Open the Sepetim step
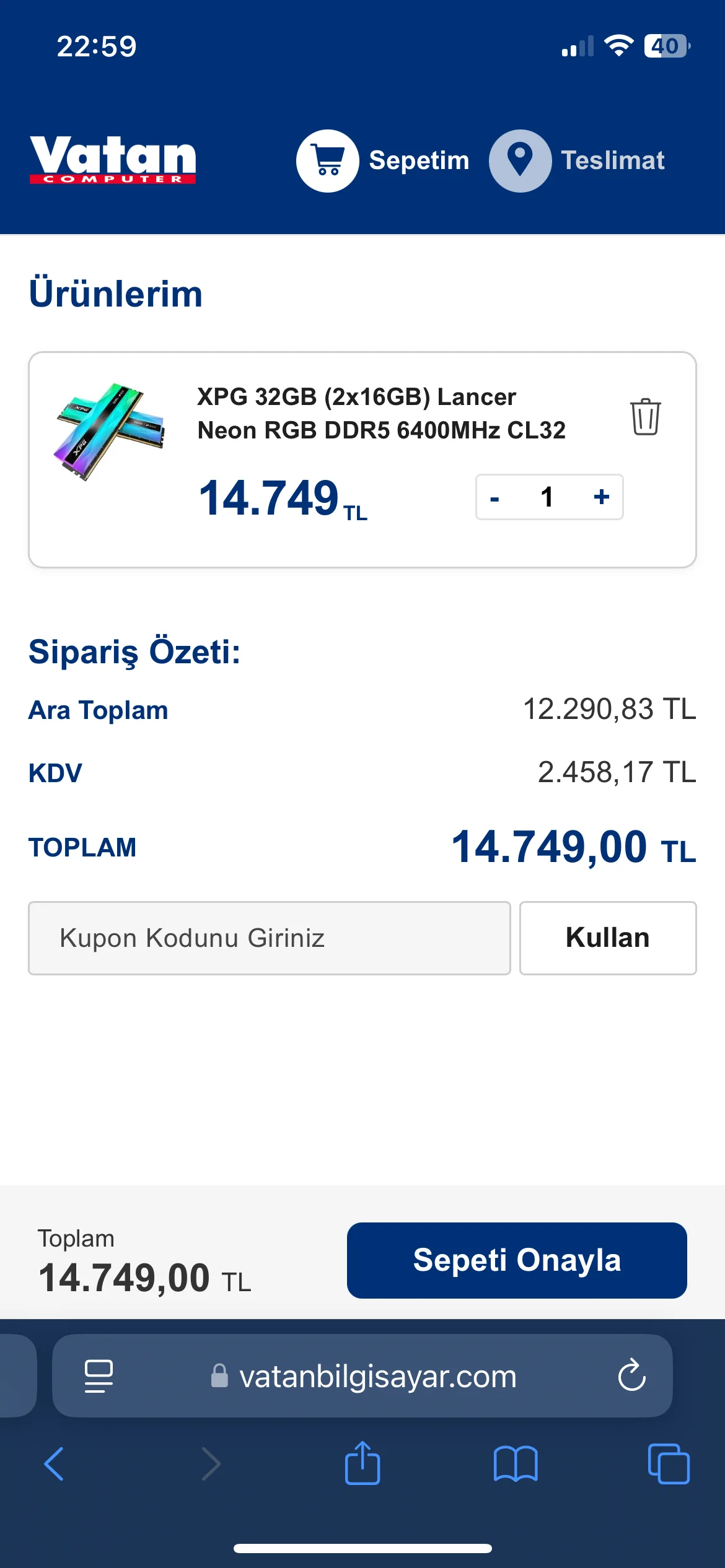The image size is (725, 1568). tap(382, 160)
